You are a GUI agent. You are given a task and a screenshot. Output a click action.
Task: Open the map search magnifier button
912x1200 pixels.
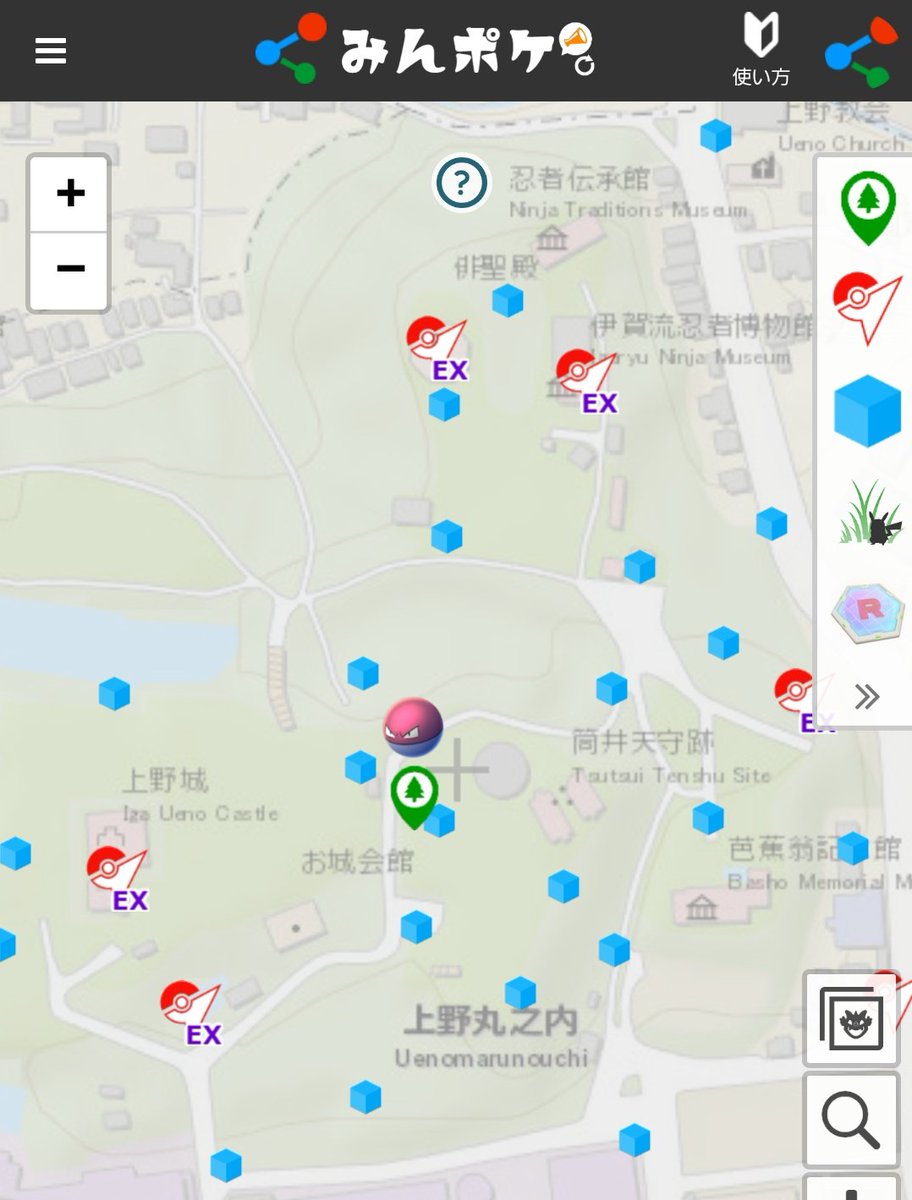[851, 1120]
